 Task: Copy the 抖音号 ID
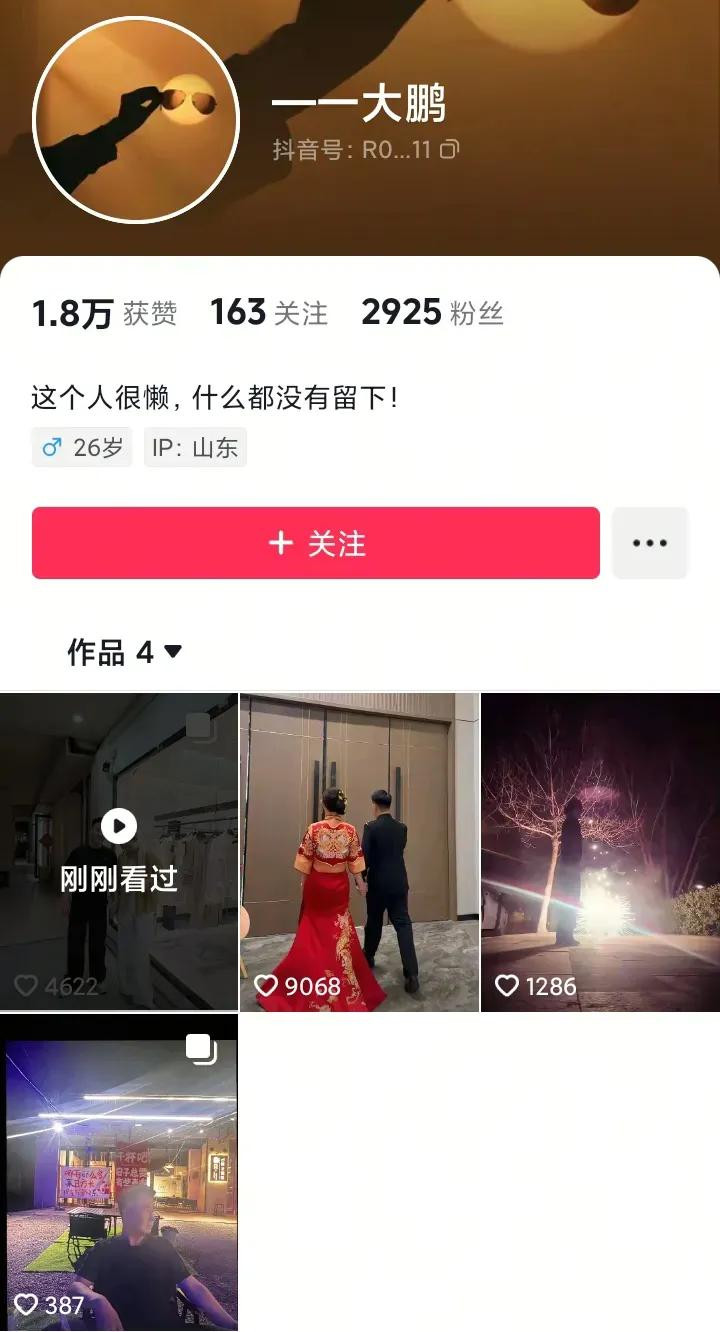450,150
